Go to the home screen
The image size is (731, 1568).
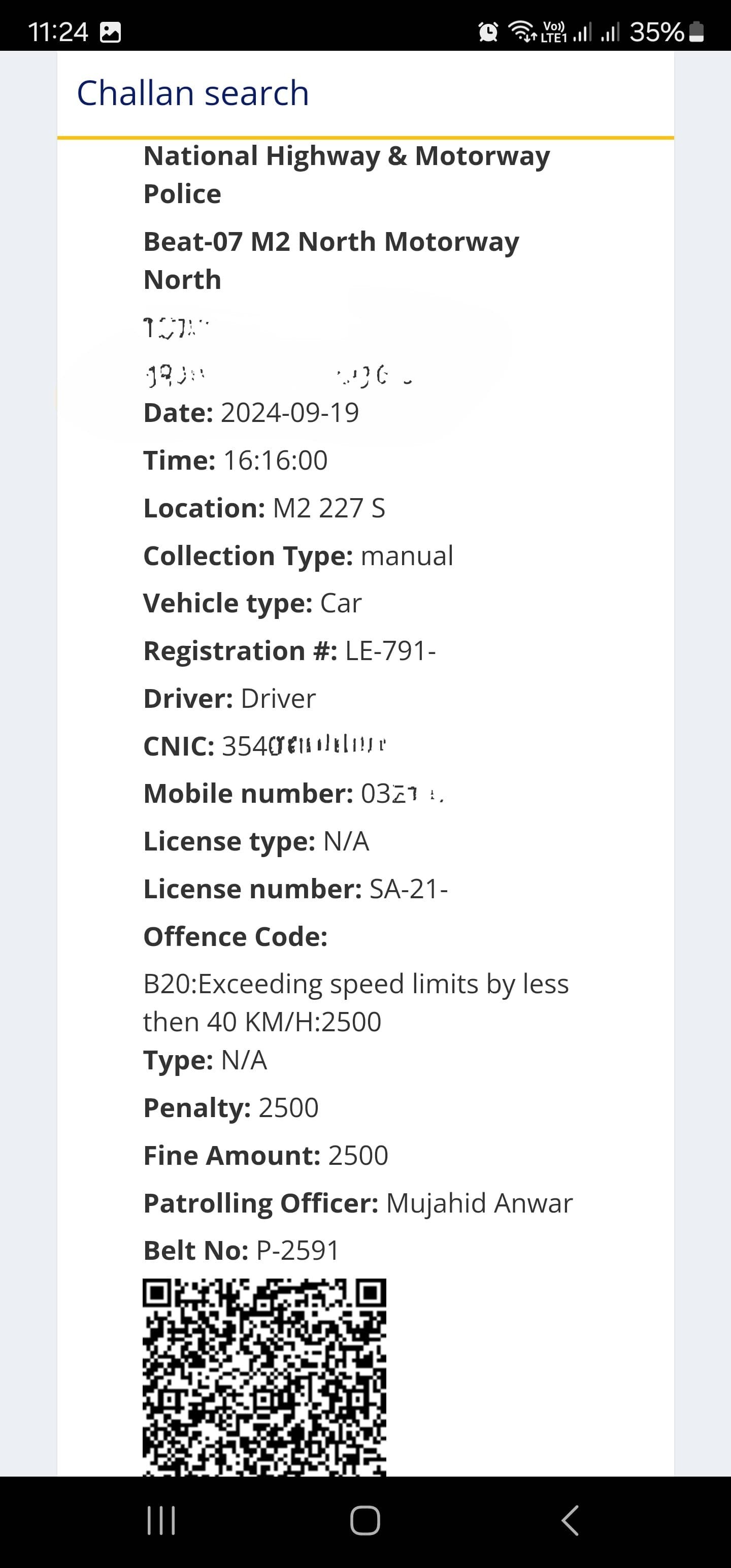tap(365, 1520)
